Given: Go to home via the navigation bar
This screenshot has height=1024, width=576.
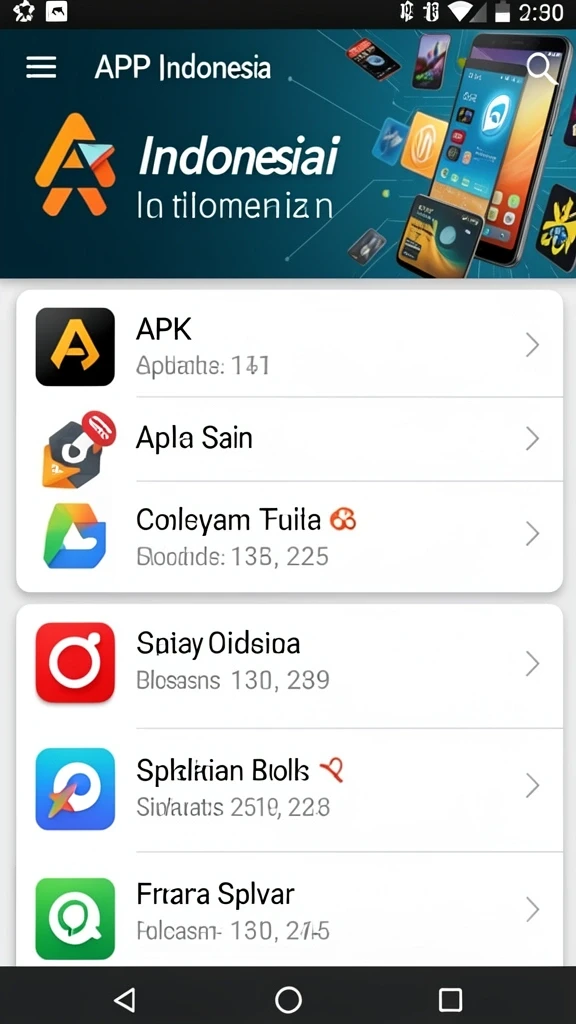Looking at the screenshot, I should (x=288, y=999).
